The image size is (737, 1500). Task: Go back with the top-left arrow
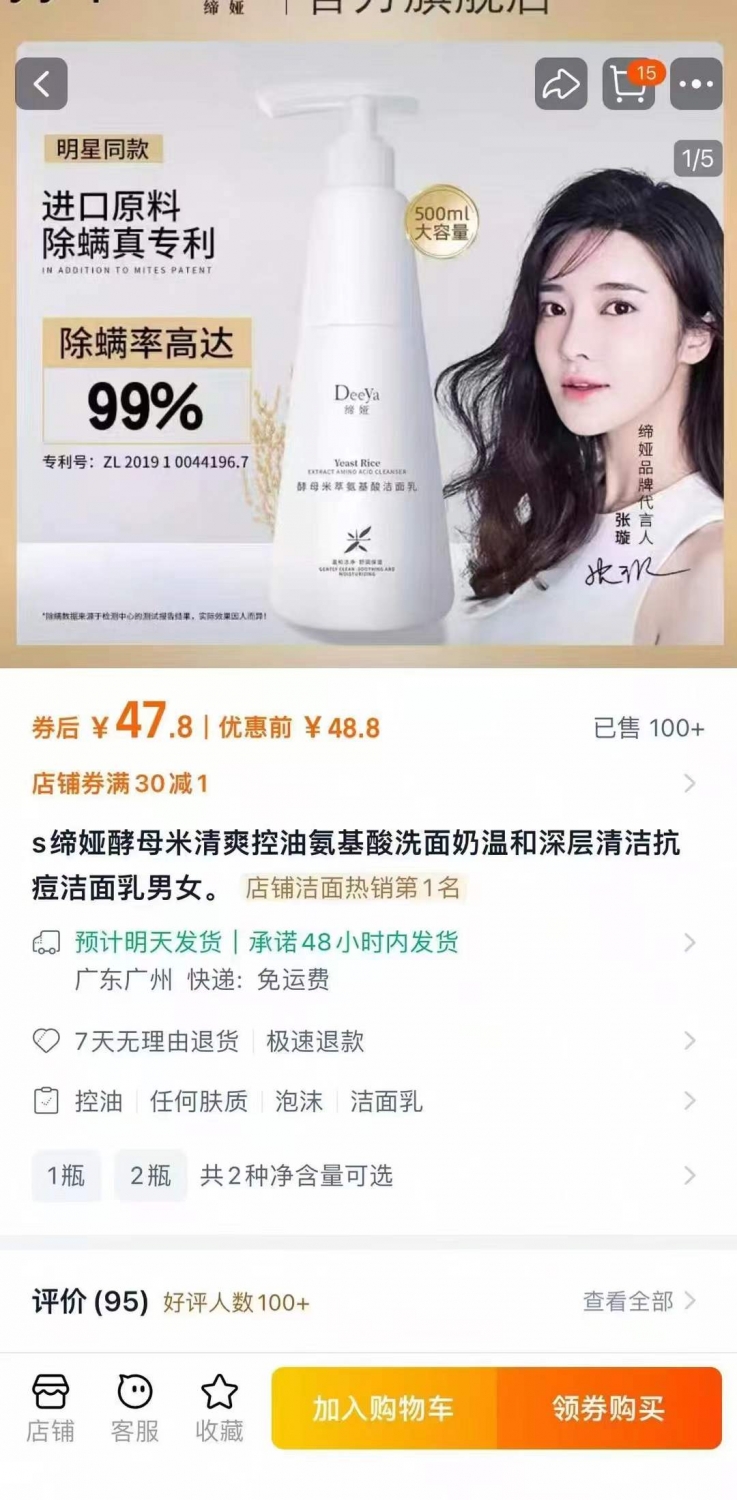tap(41, 84)
